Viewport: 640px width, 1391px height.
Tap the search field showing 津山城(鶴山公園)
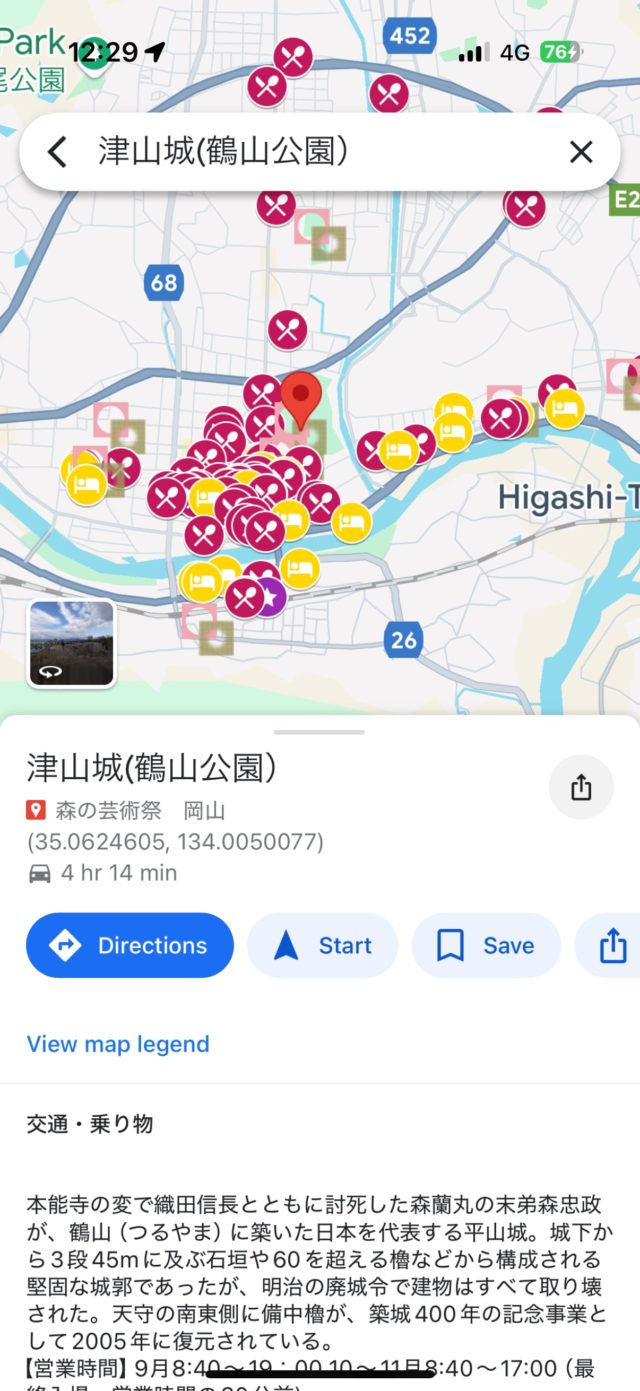click(320, 152)
